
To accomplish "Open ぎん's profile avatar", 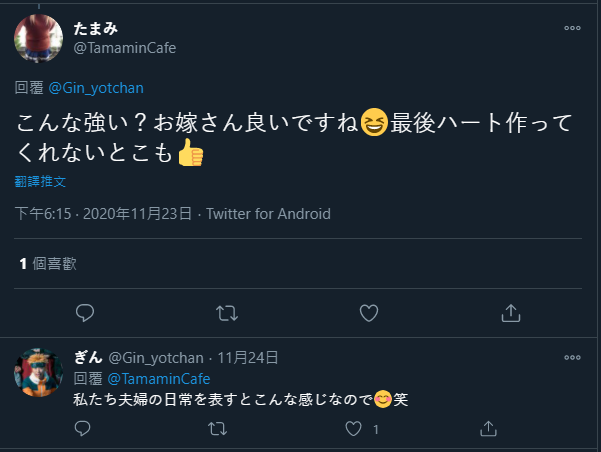I will tap(39, 373).
